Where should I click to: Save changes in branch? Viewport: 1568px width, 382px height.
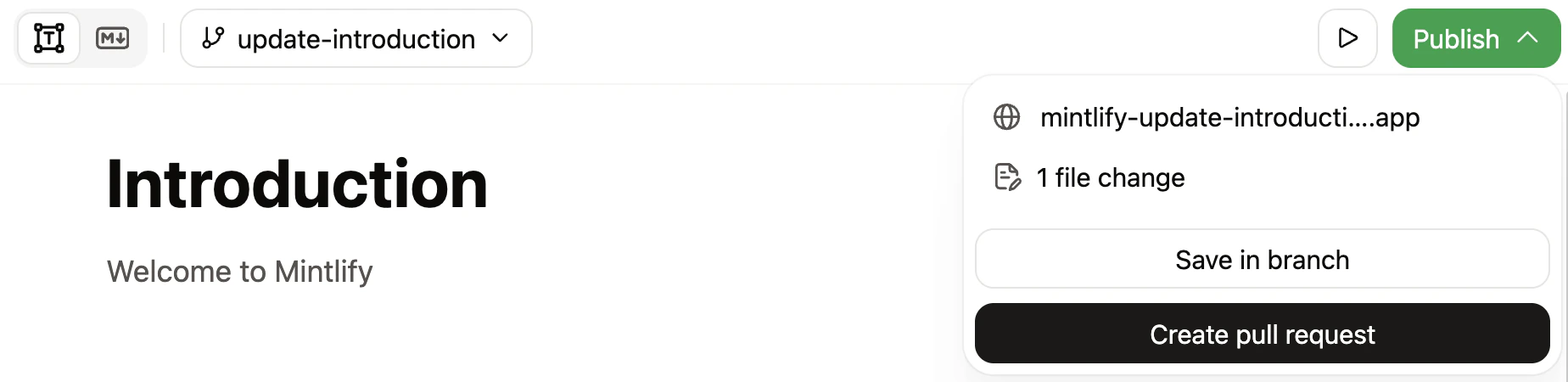(1262, 259)
